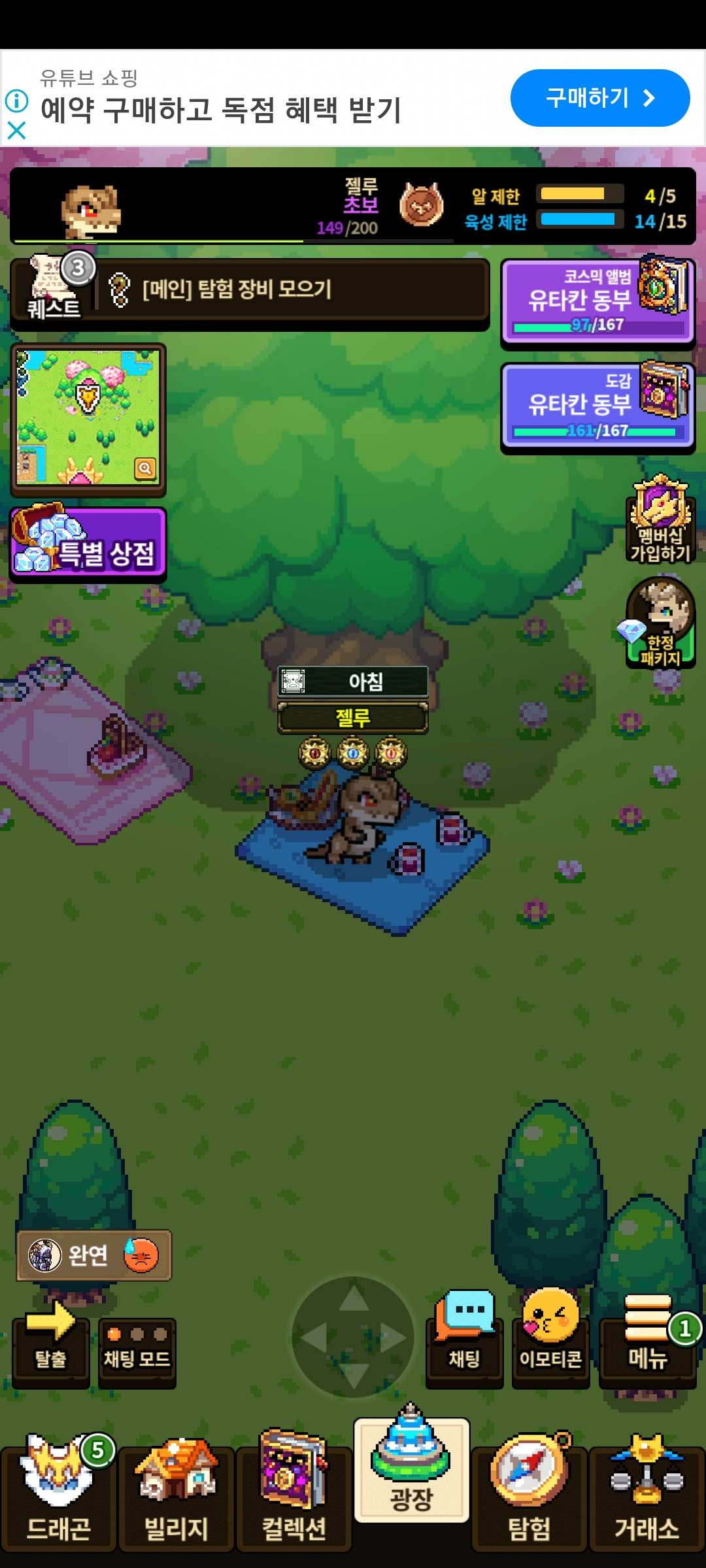706x1568 pixels.
Task: Open the 특별 상점 shop
Action: tap(88, 545)
